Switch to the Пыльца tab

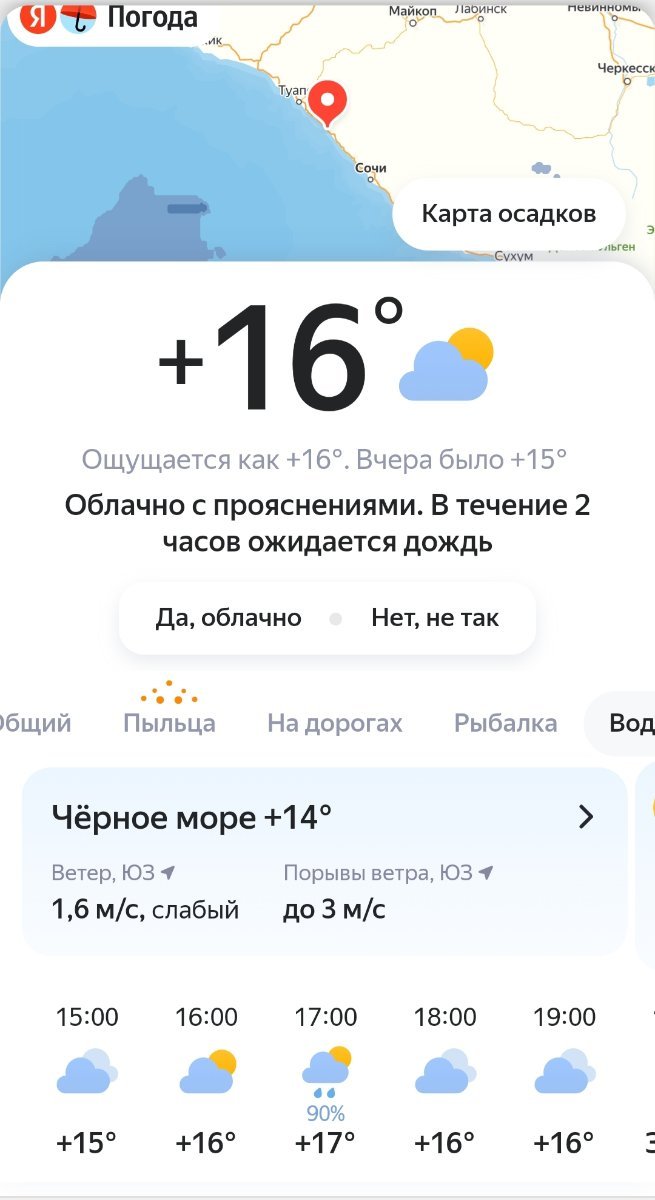coord(169,722)
